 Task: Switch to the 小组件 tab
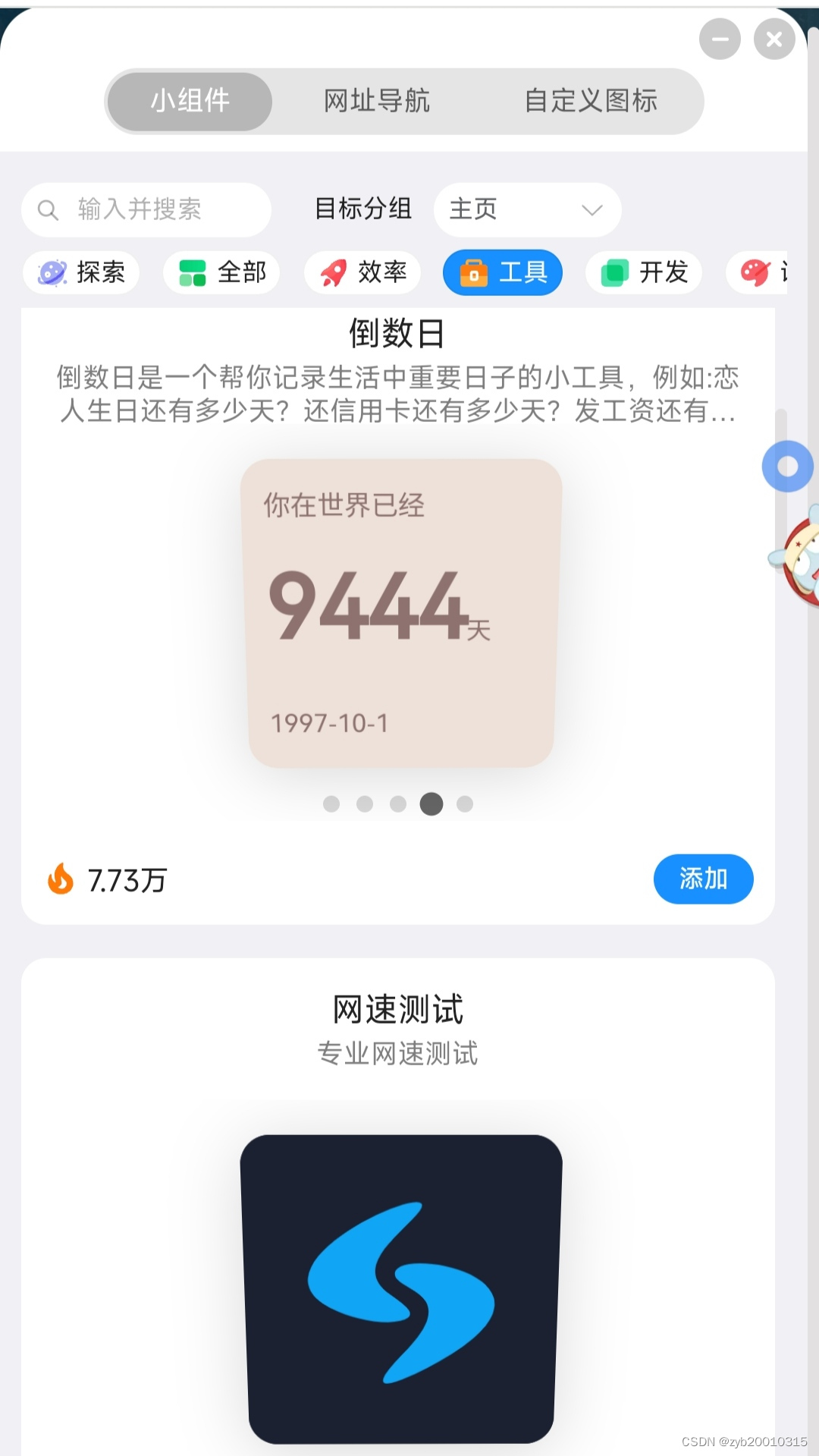(190, 101)
